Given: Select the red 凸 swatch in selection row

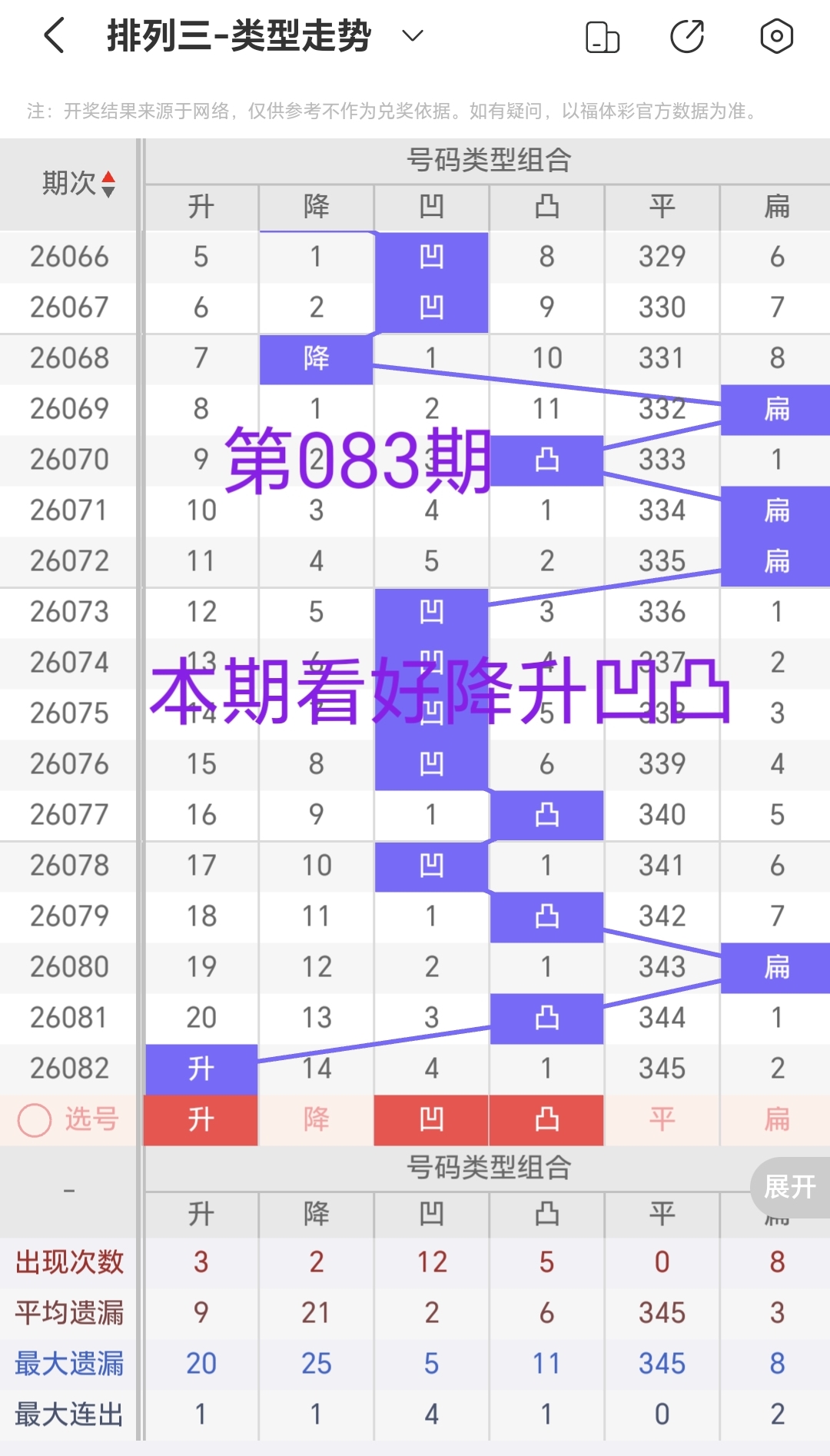Looking at the screenshot, I should (546, 1120).
